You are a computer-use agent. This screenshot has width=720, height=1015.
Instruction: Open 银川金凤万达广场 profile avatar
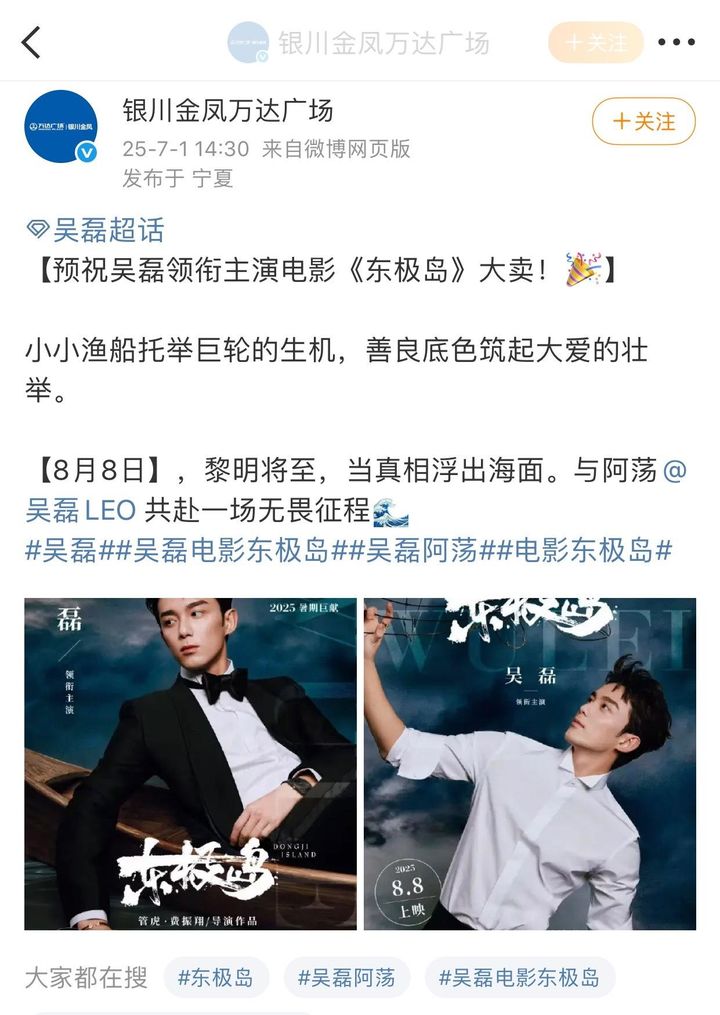point(62,126)
